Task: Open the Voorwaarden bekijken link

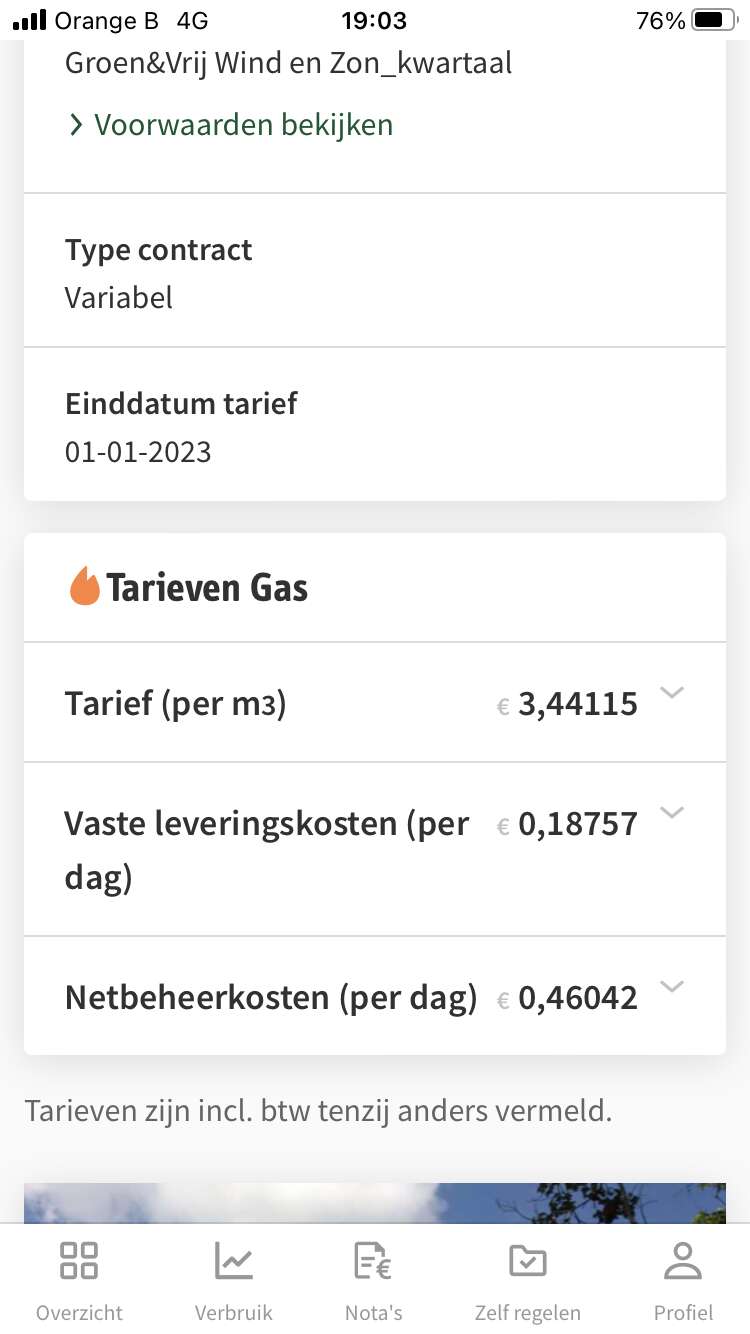Action: point(230,125)
